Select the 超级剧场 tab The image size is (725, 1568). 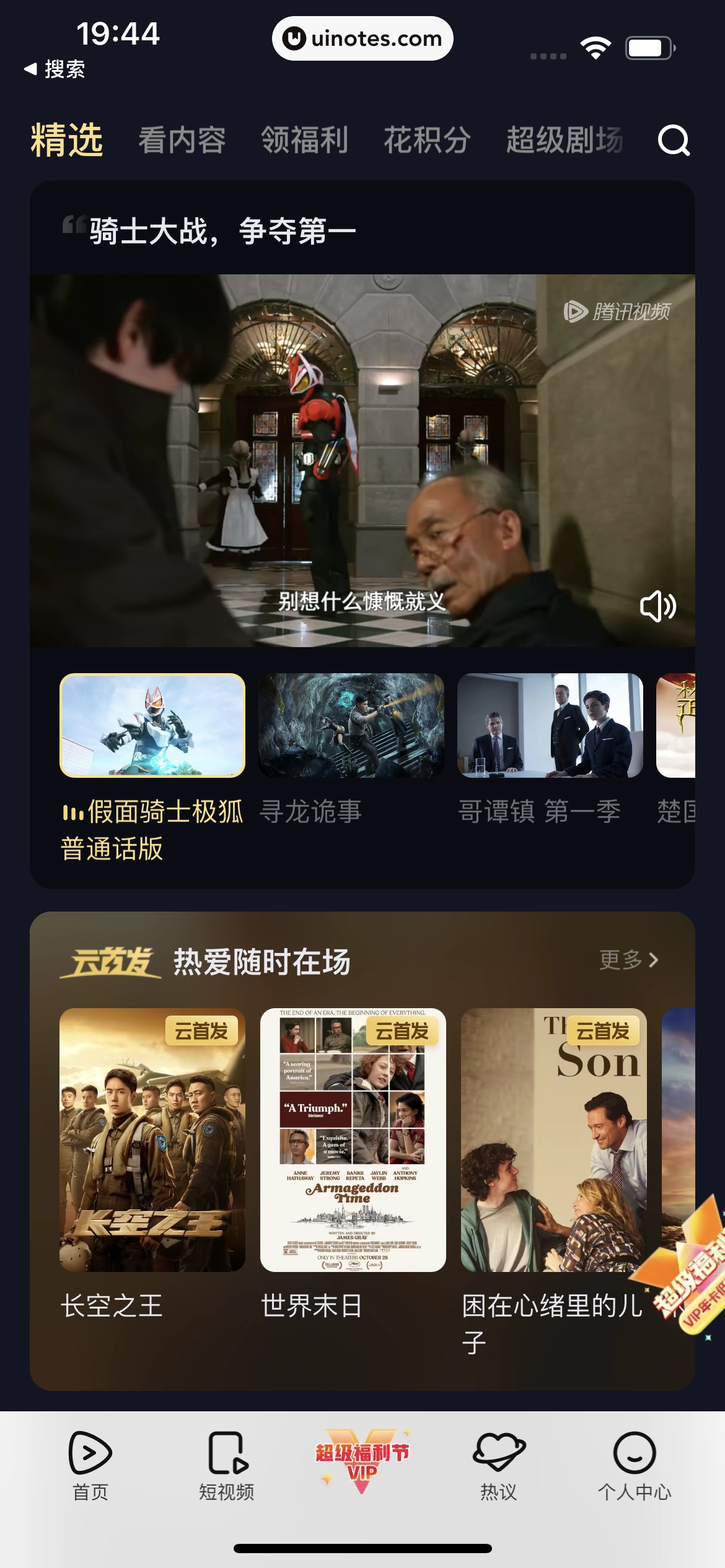coord(564,140)
